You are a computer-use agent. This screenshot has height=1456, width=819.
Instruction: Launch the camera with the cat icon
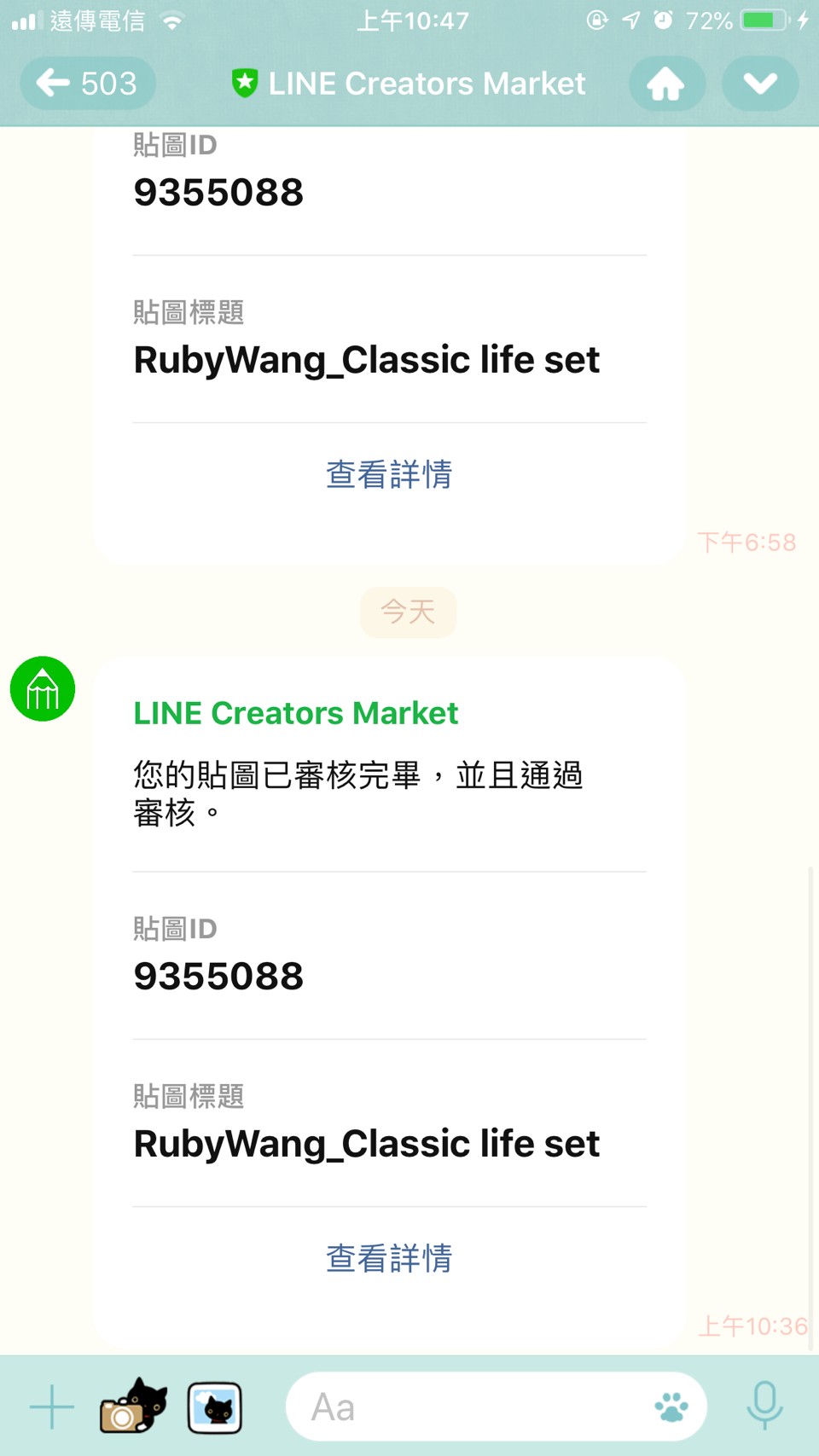point(133,1407)
